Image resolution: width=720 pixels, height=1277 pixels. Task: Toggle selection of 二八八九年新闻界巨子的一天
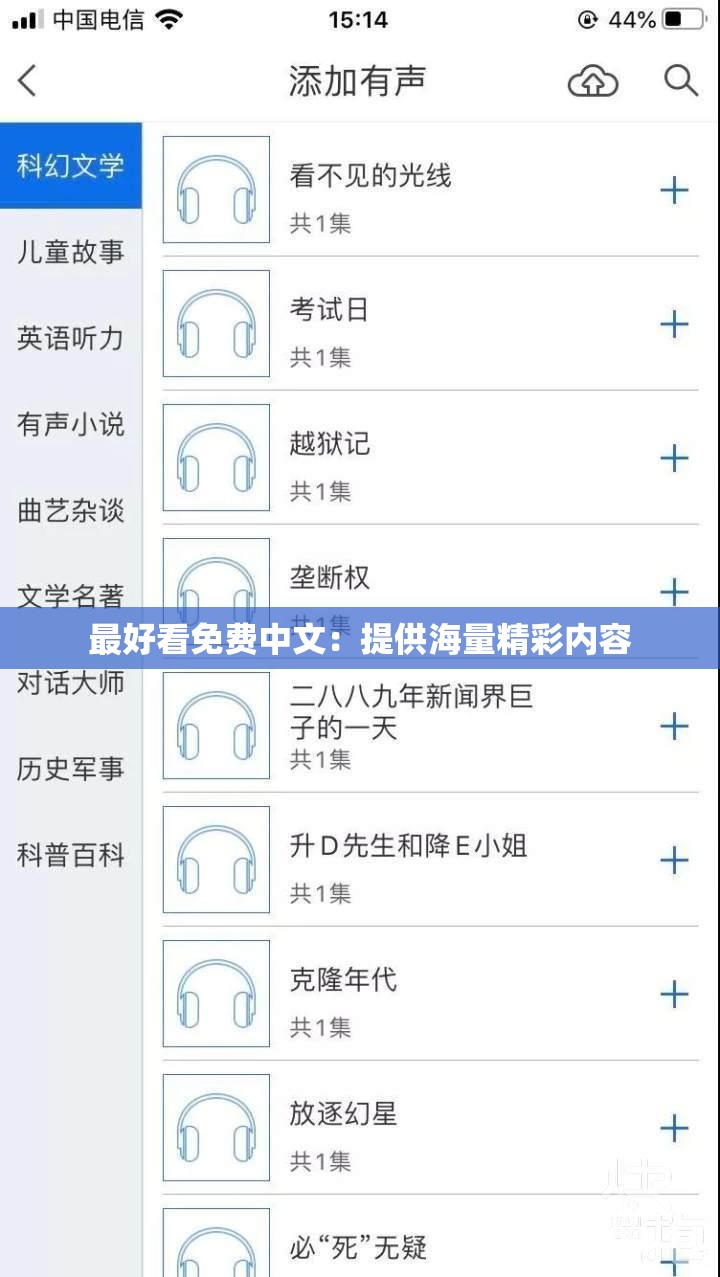[674, 727]
